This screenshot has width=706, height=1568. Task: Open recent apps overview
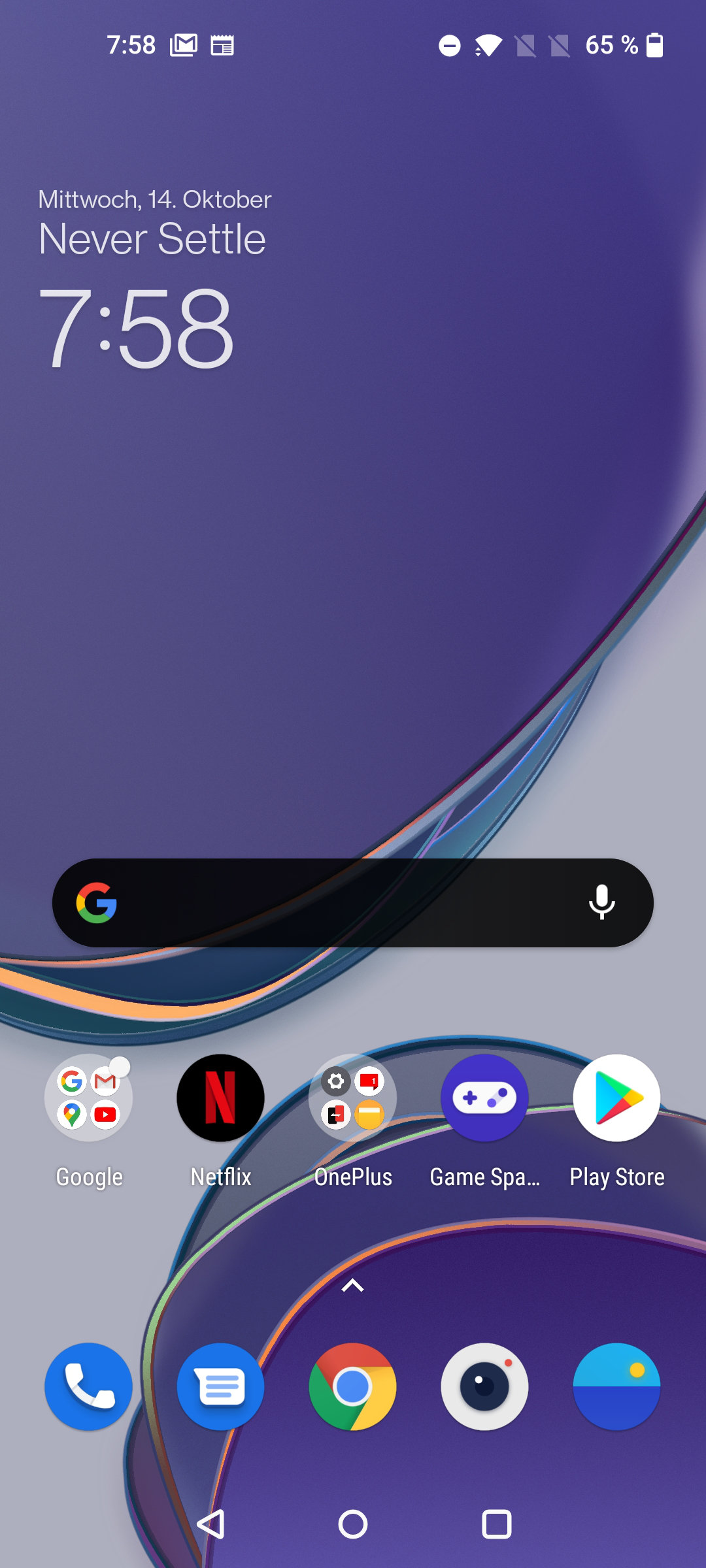pos(497,1524)
